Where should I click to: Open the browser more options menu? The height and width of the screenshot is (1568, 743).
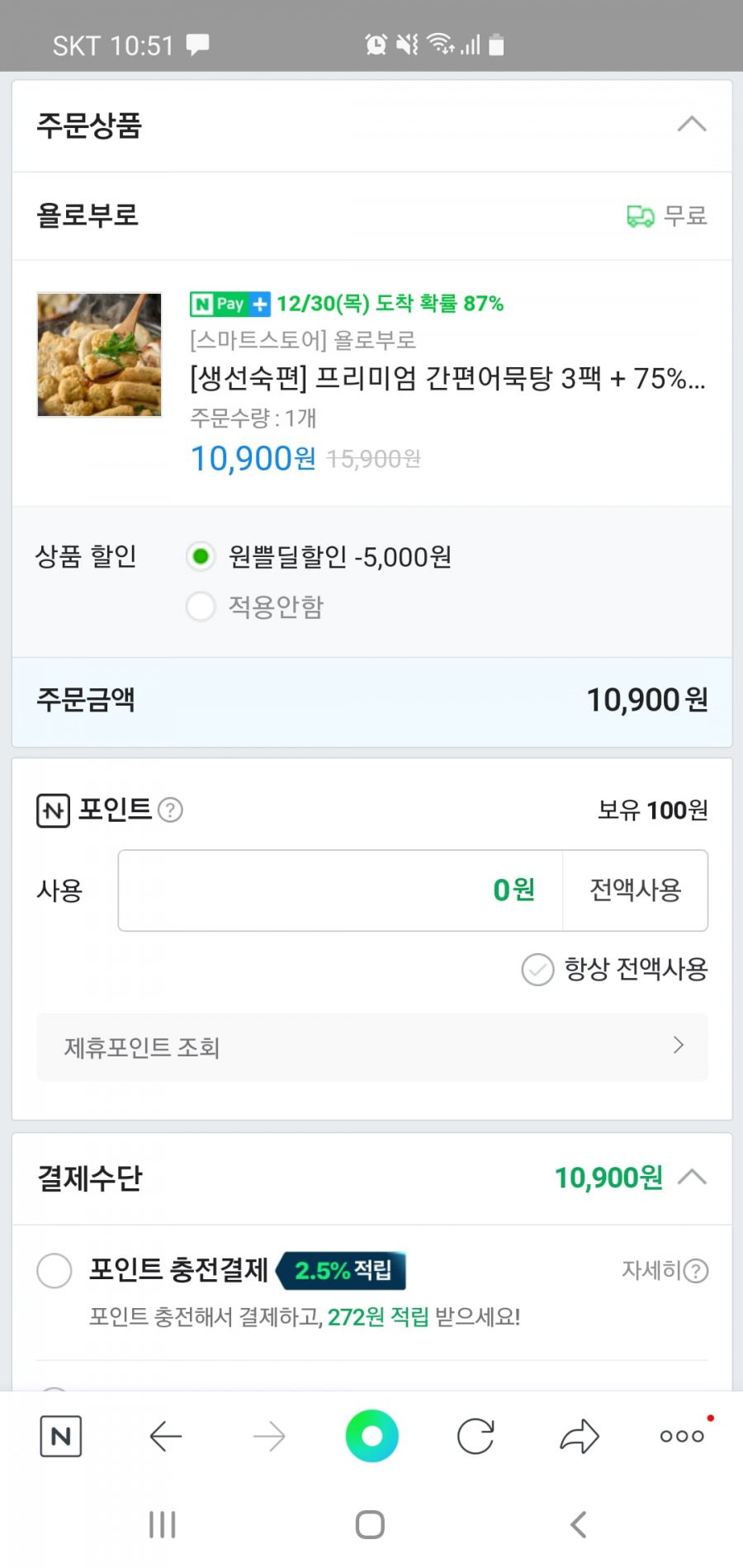683,1436
